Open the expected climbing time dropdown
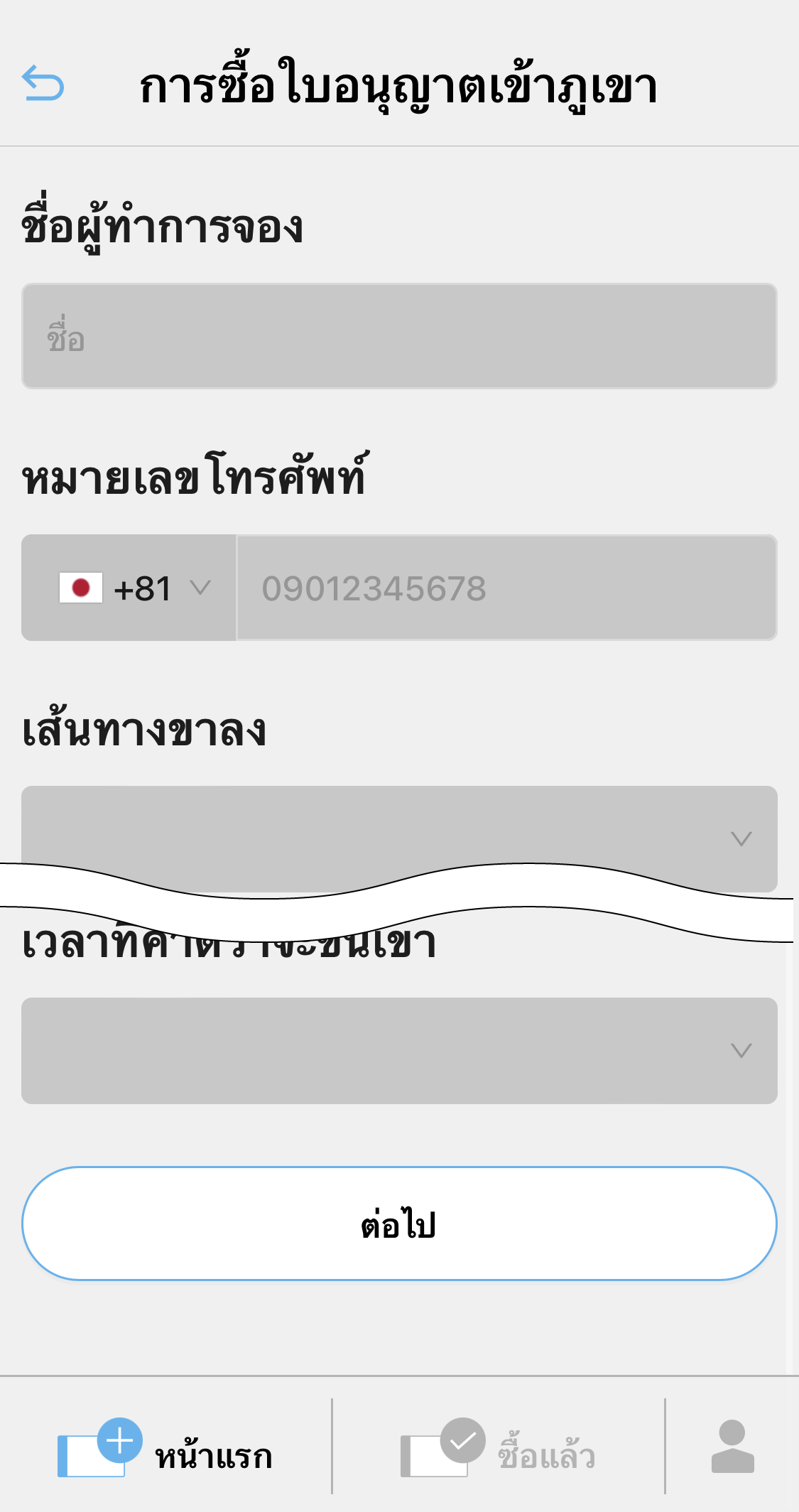The image size is (799, 1512). [399, 1050]
